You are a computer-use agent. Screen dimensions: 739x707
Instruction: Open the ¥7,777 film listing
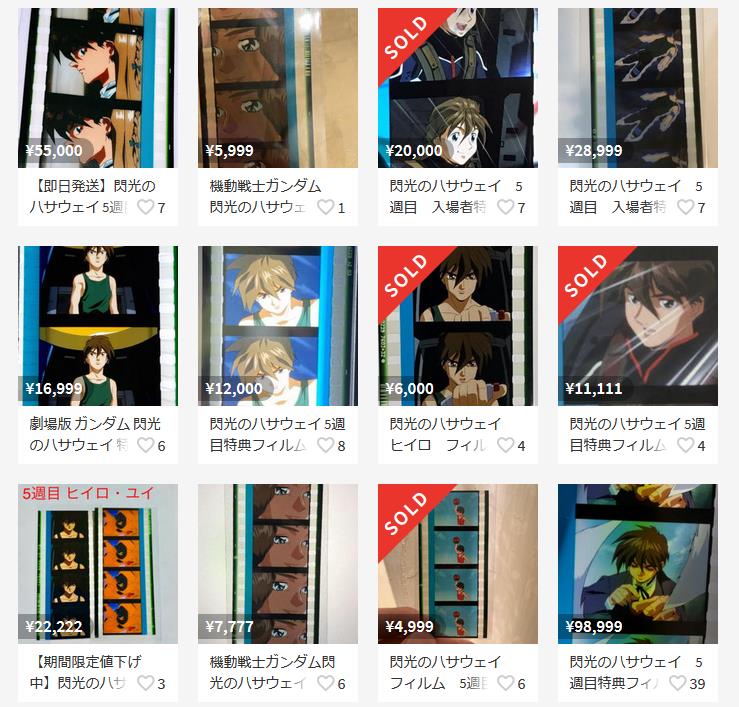coord(278,564)
